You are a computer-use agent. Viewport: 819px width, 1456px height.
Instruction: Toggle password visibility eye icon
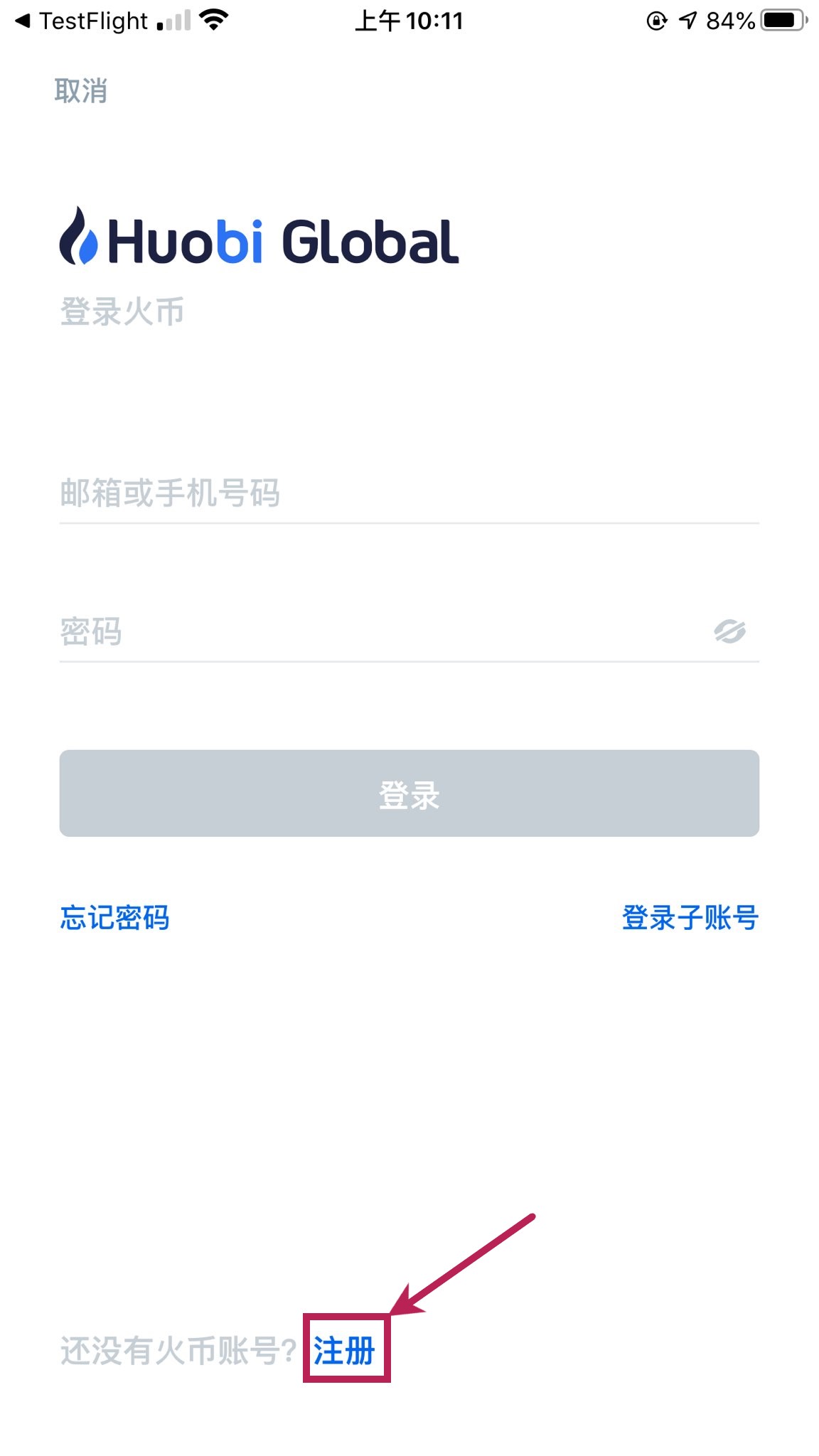tap(729, 631)
